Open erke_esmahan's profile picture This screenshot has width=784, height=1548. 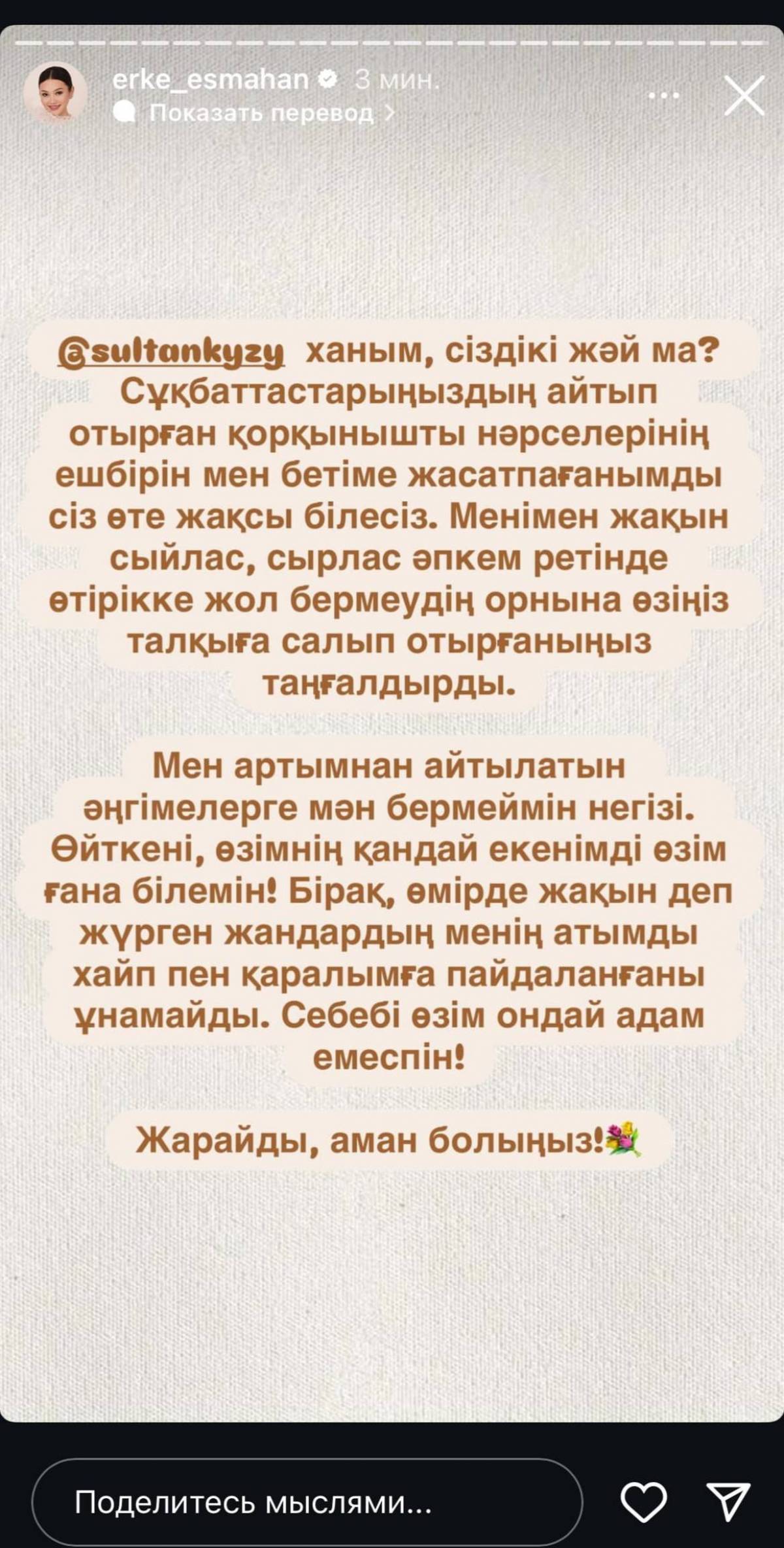[56, 93]
